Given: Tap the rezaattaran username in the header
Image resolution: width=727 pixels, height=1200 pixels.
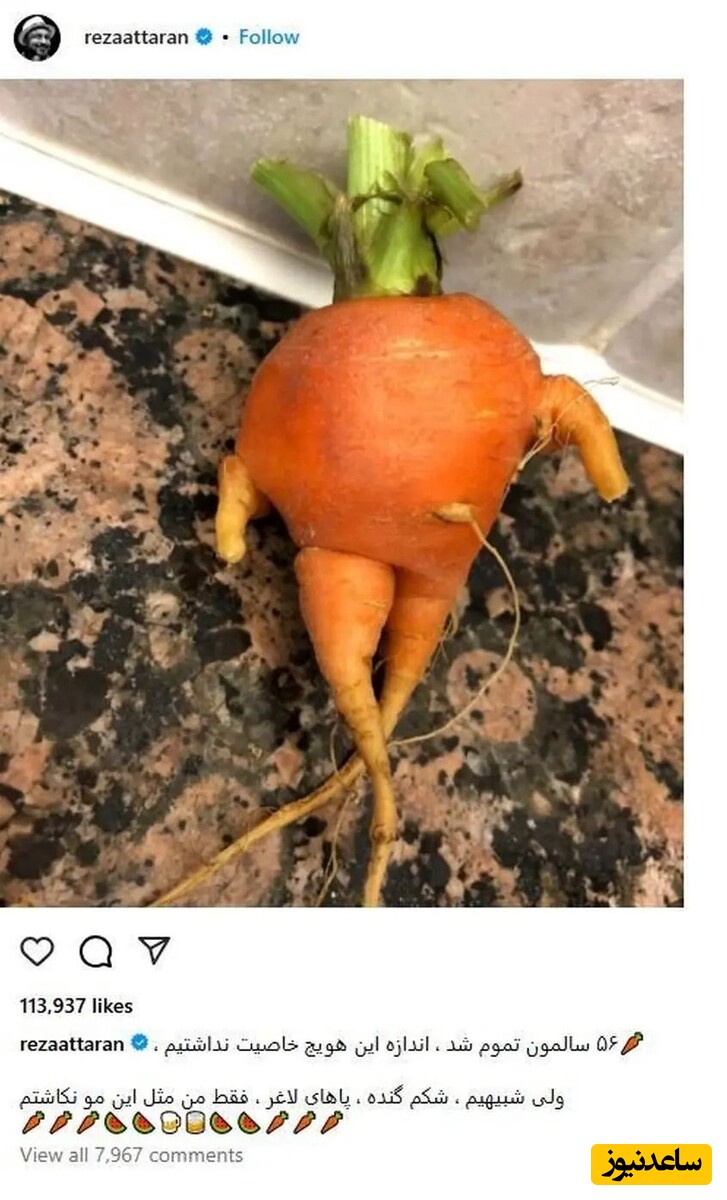Looking at the screenshot, I should 136,37.
